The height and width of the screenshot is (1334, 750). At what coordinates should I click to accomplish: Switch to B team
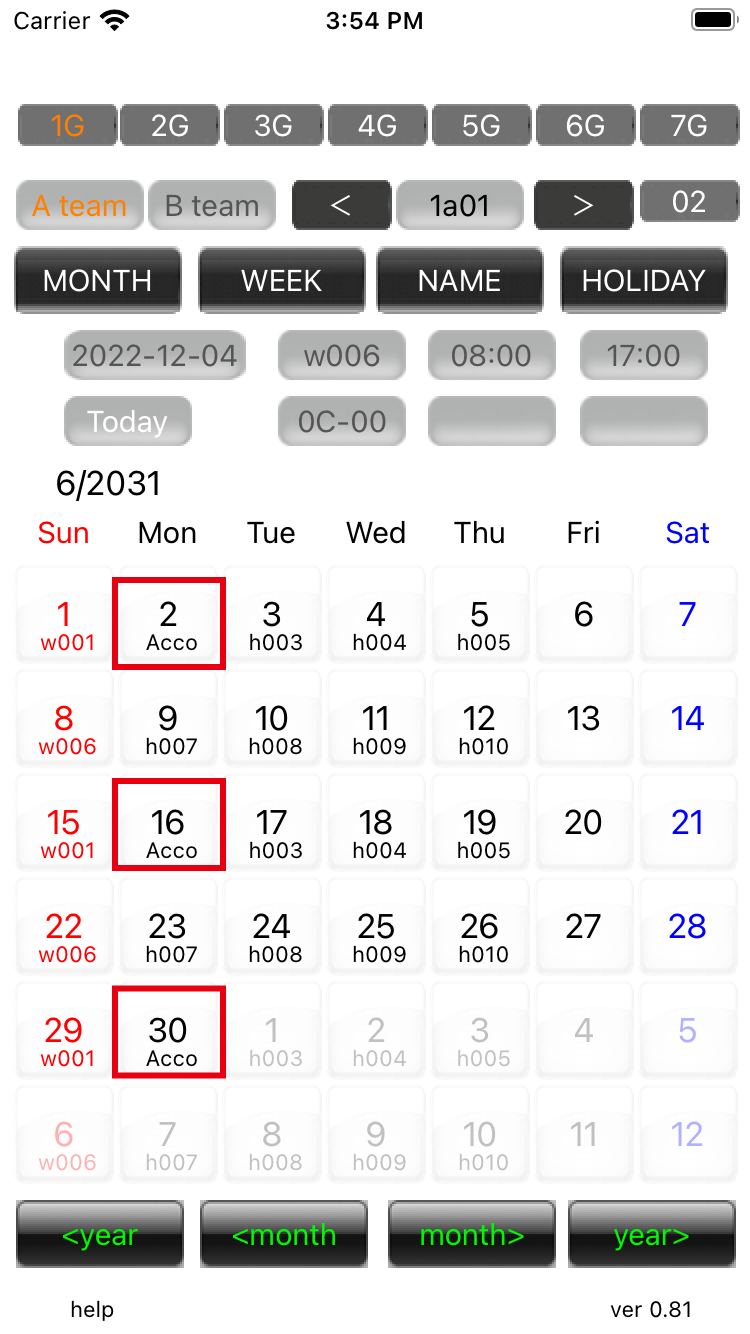point(212,206)
